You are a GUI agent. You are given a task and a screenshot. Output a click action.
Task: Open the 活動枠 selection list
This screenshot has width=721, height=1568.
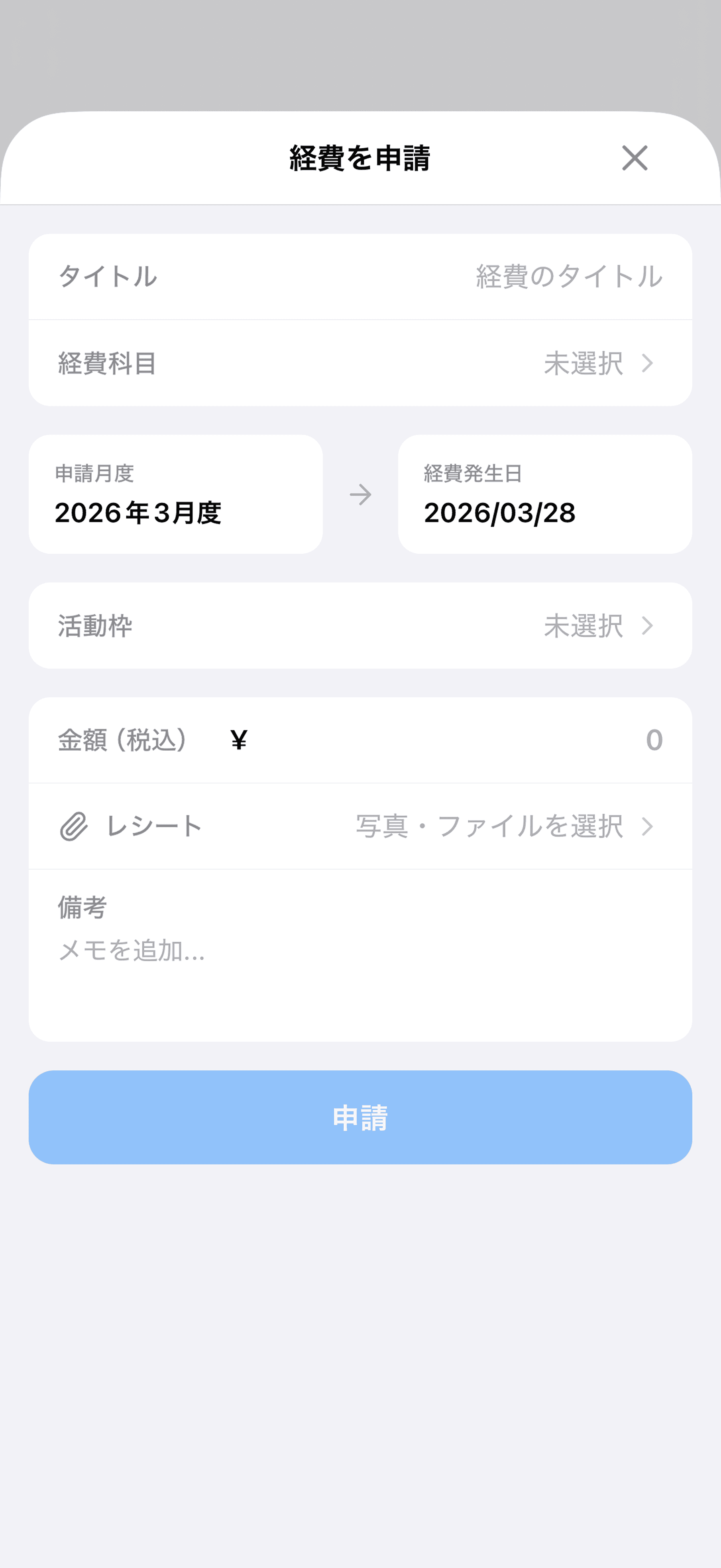click(360, 626)
